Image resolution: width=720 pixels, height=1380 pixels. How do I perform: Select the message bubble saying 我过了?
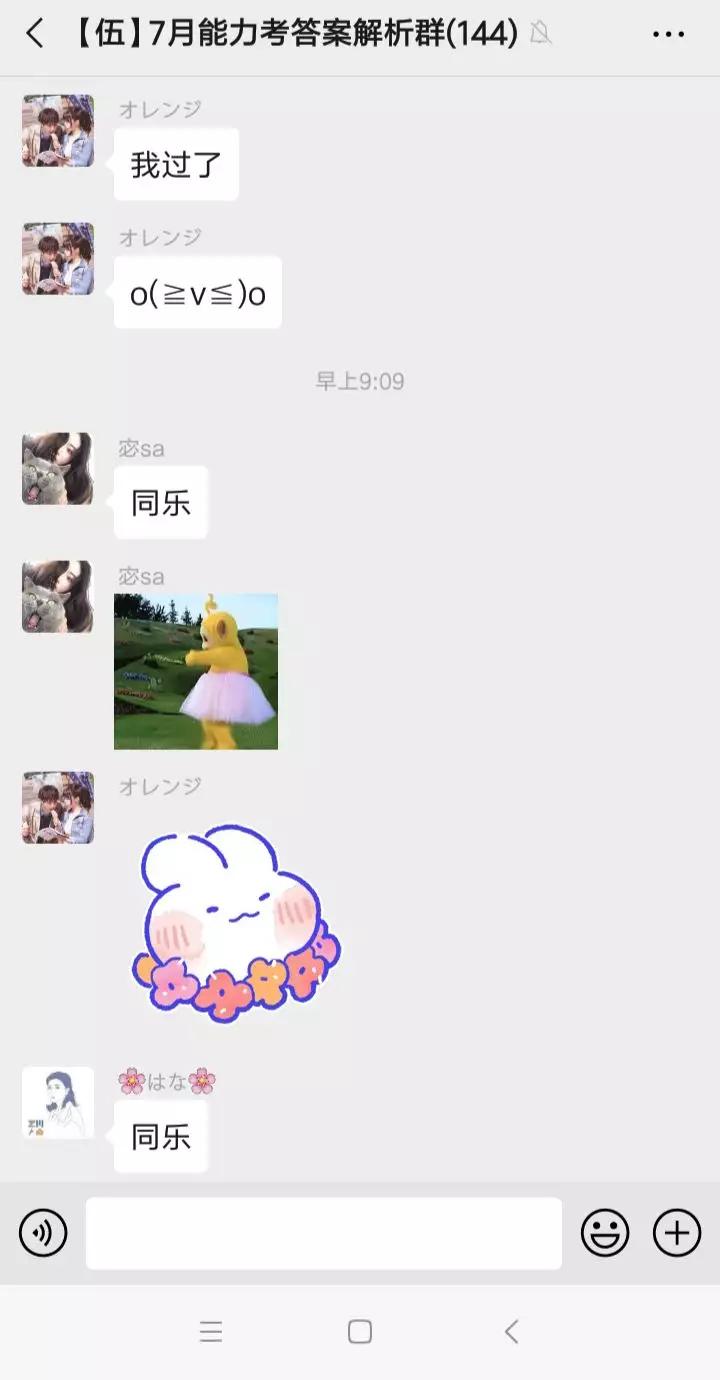point(176,164)
